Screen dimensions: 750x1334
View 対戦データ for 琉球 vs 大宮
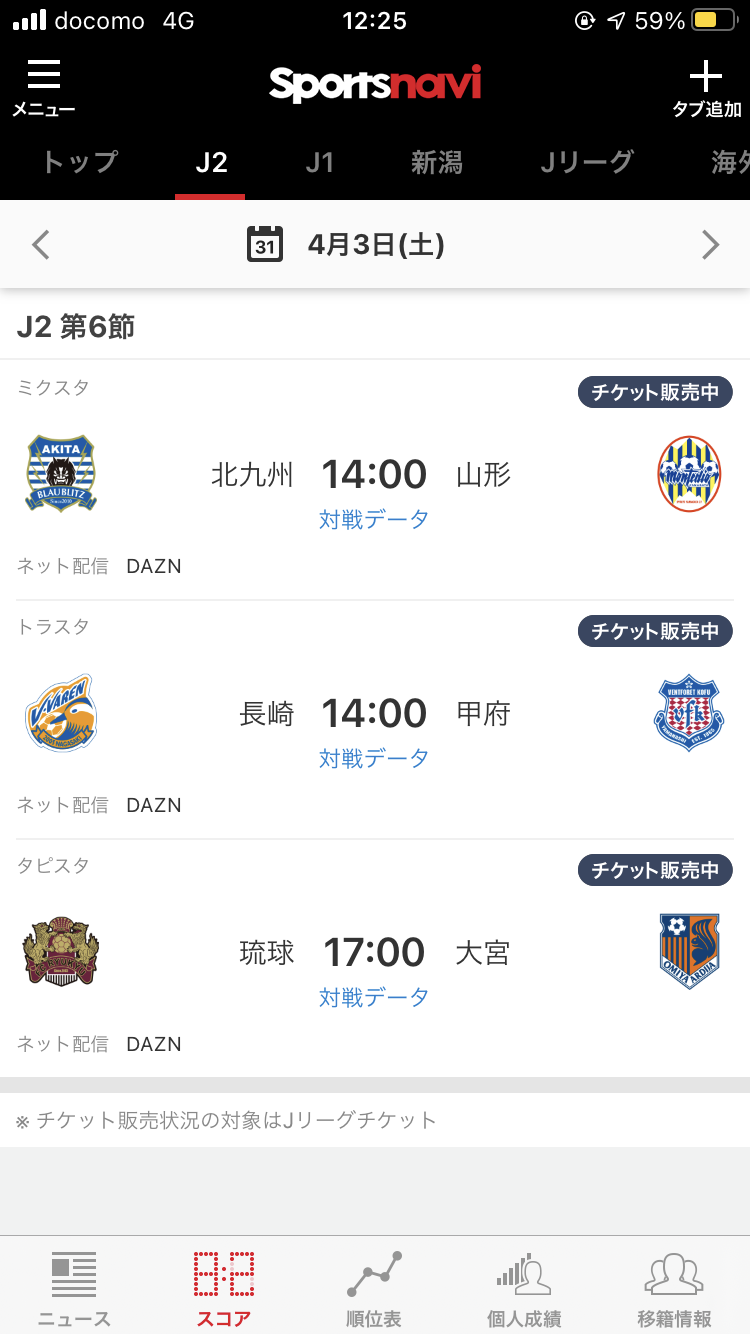(374, 997)
